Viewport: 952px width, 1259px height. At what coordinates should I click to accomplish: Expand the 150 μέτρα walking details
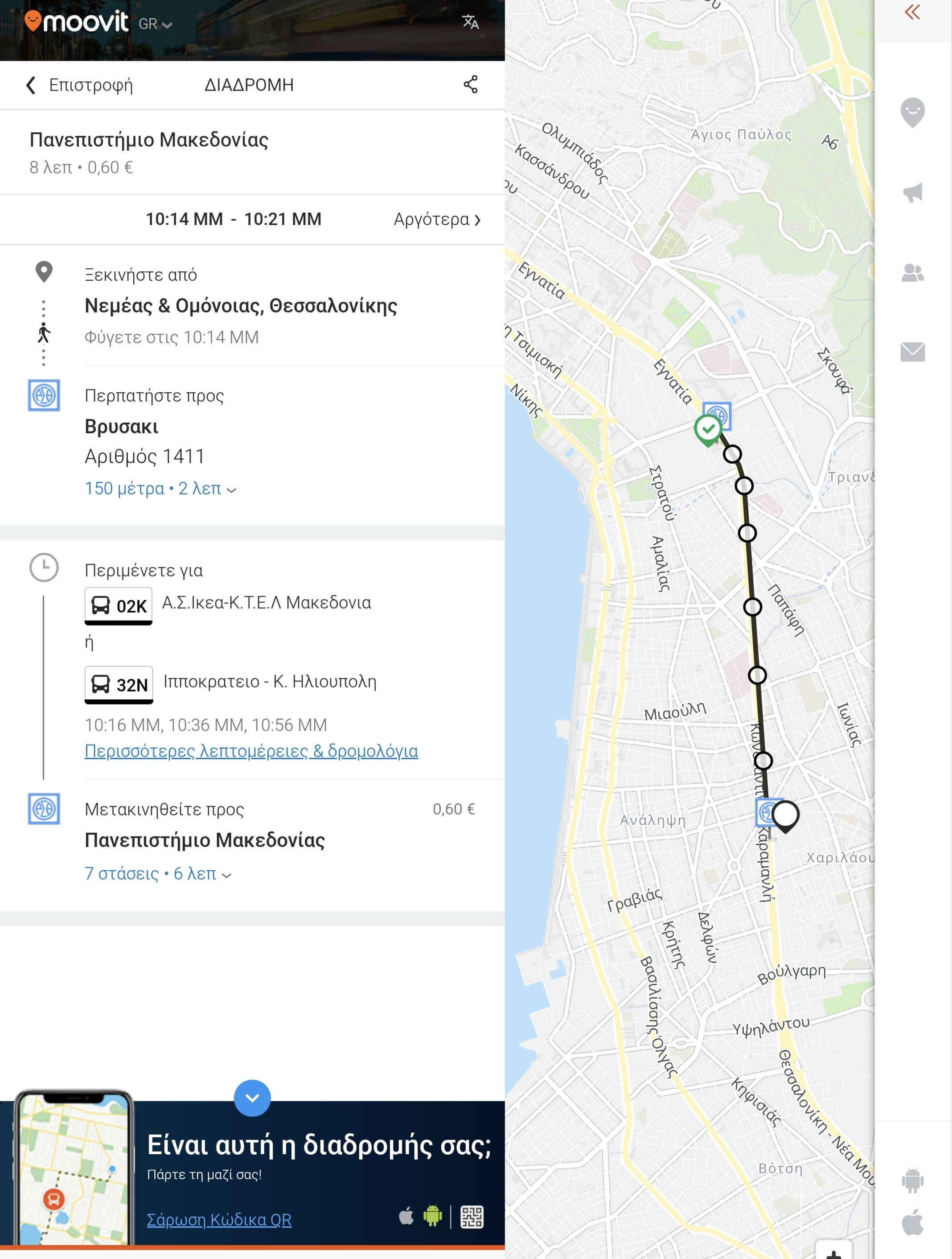click(x=160, y=489)
